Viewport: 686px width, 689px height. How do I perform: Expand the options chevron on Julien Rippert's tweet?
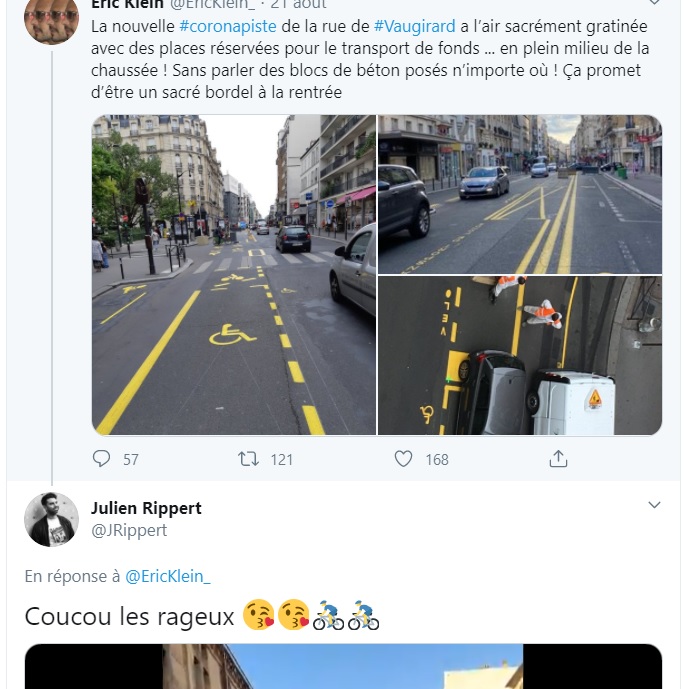pyautogui.click(x=654, y=505)
